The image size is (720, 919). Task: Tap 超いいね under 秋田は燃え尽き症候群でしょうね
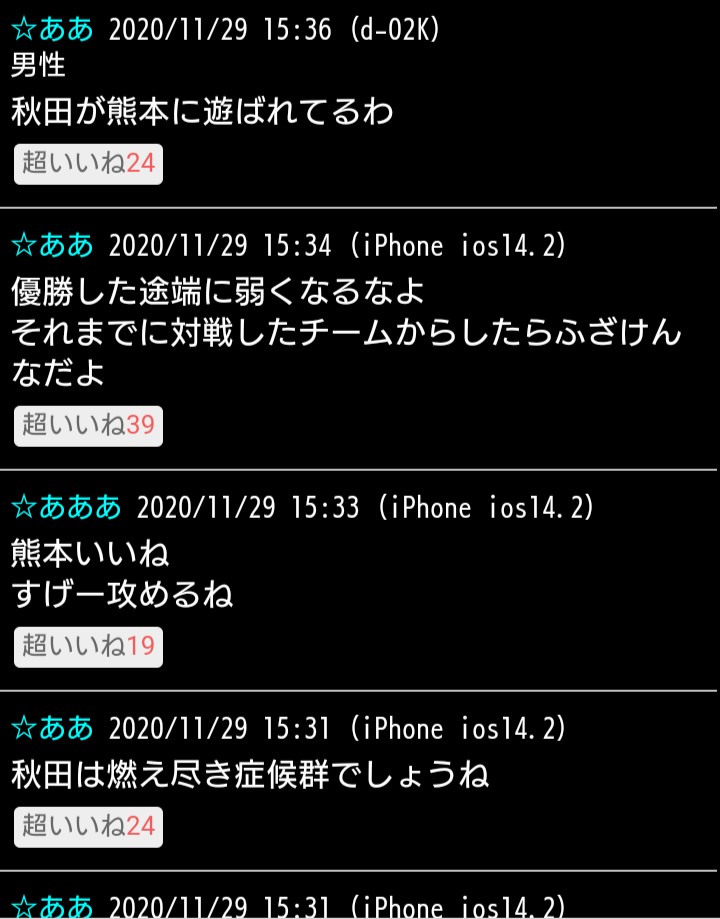88,827
